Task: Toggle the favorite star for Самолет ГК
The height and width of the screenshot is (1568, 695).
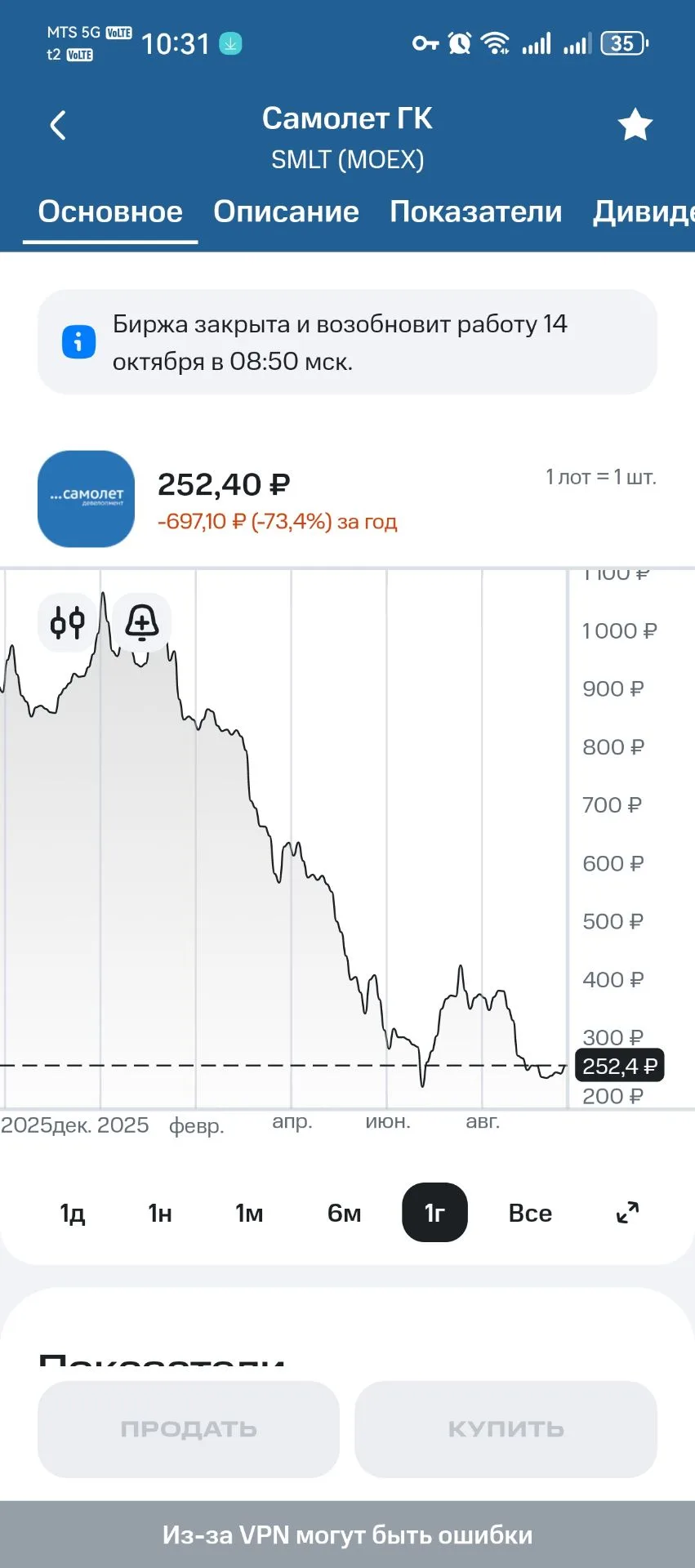Action: click(635, 125)
